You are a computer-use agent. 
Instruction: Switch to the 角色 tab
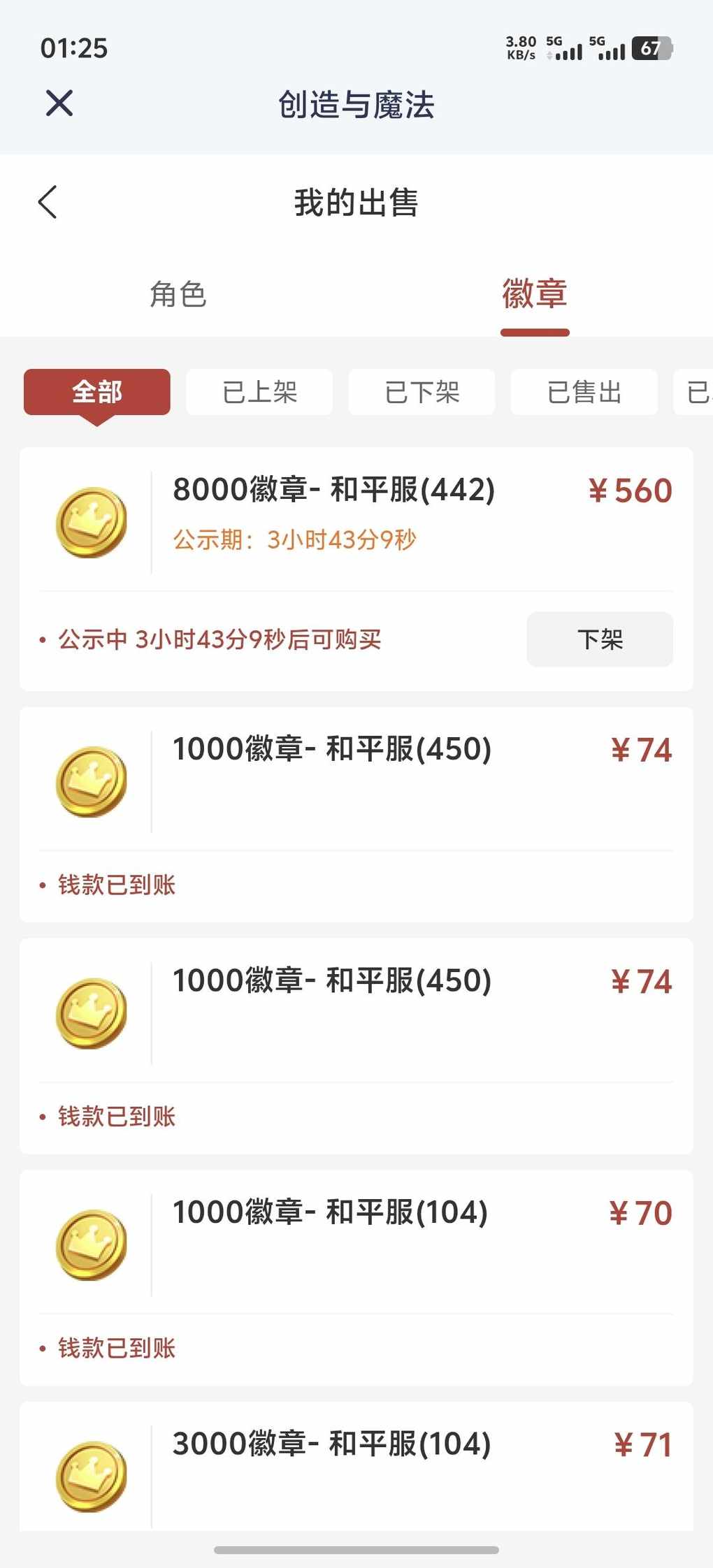[178, 294]
